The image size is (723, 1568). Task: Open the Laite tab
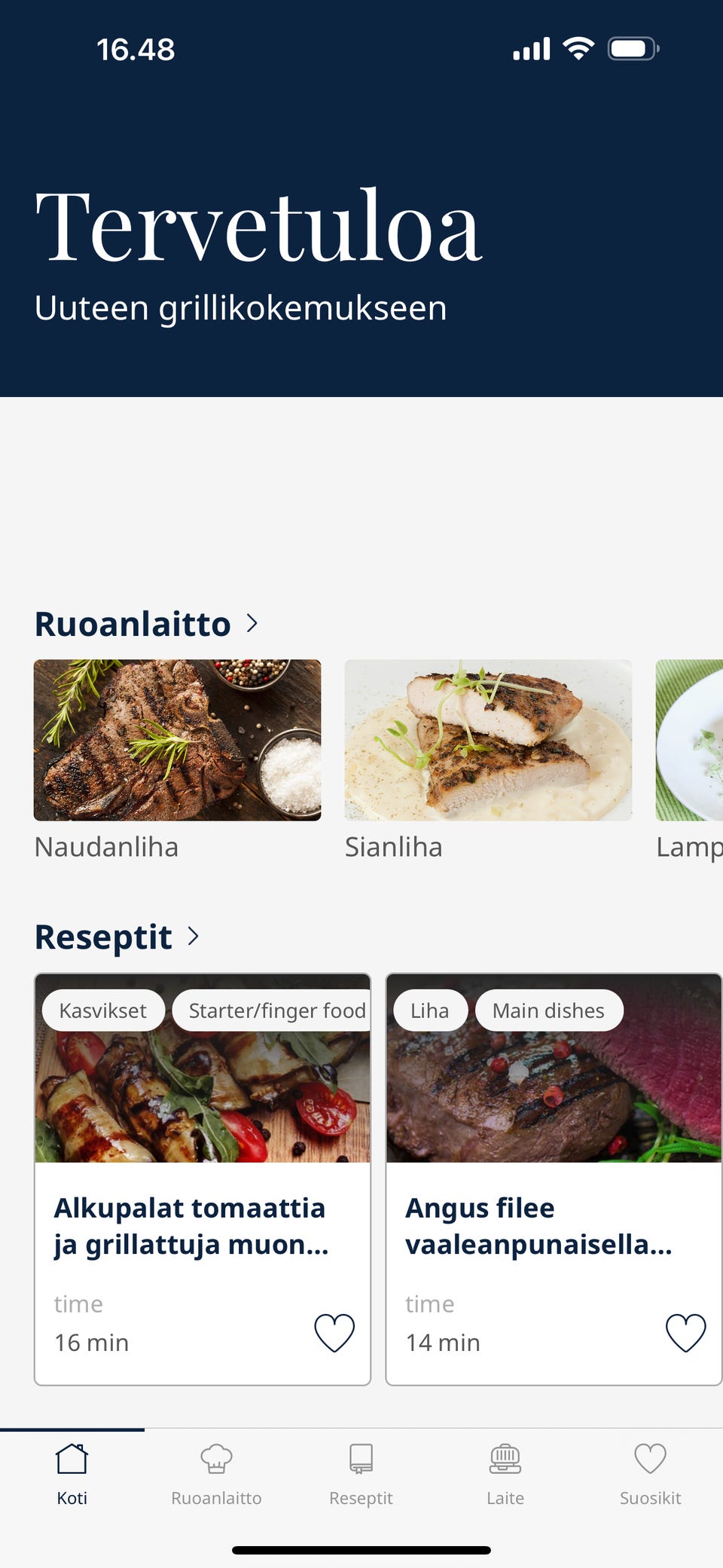coord(505,1474)
